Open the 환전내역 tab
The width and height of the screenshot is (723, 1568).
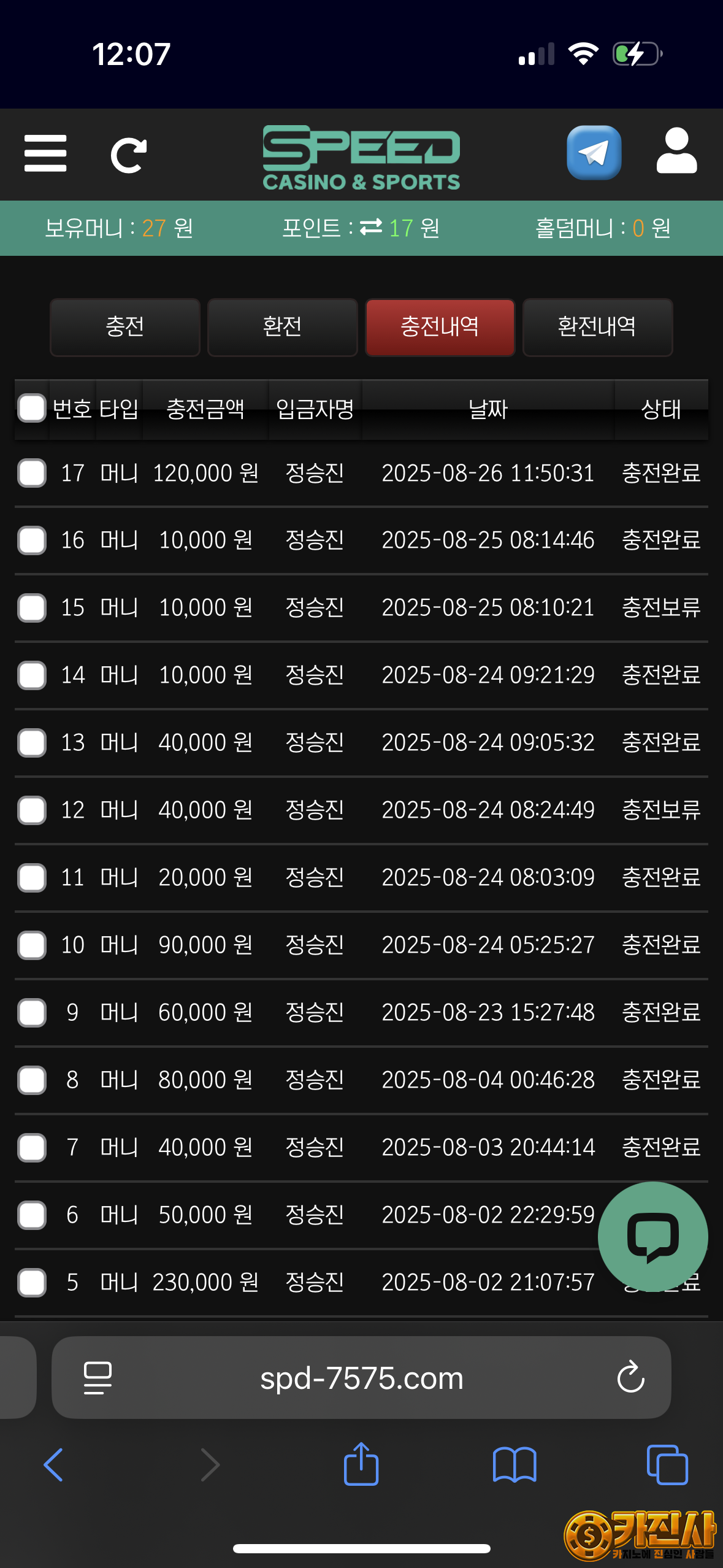(597, 327)
